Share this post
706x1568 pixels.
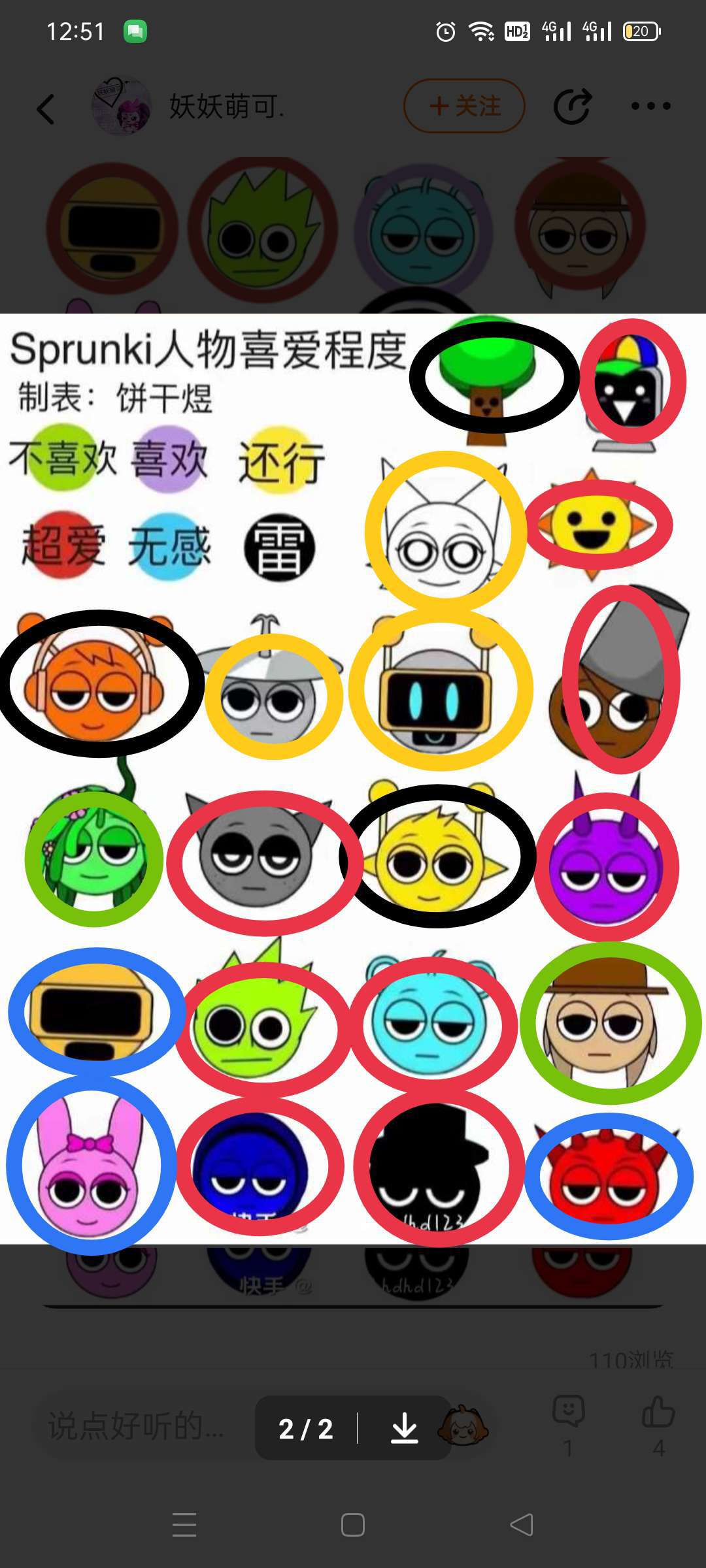573,106
